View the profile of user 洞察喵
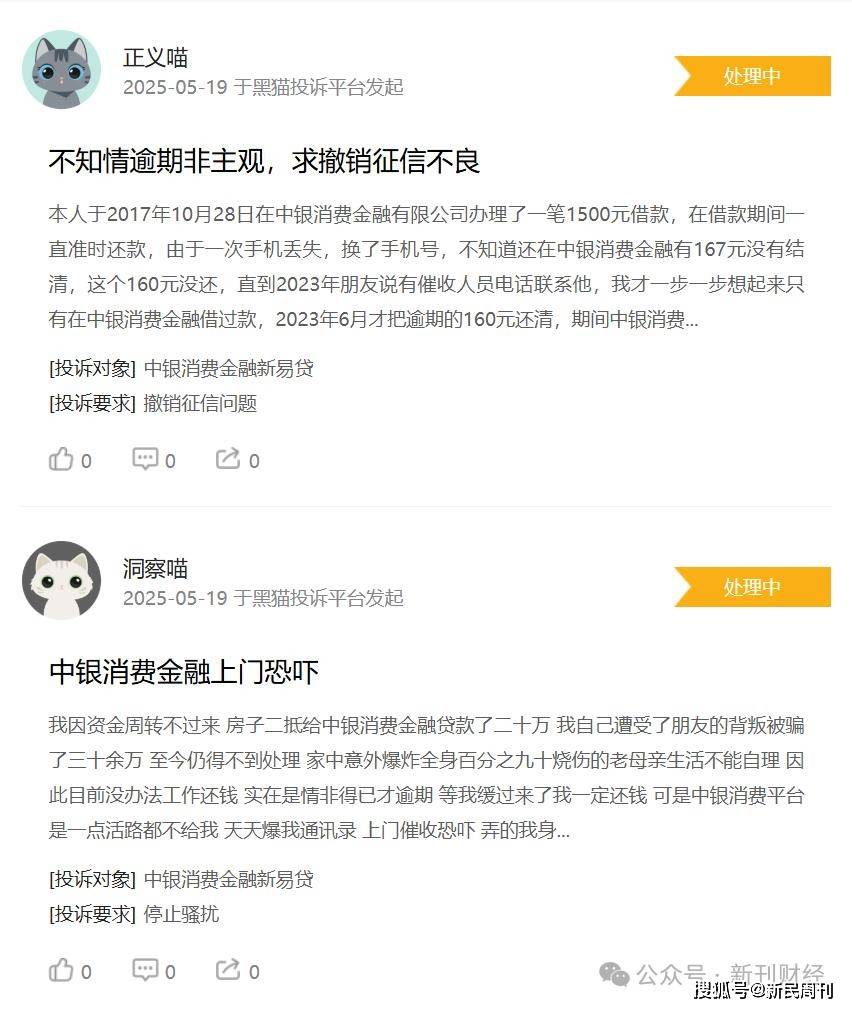 tap(155, 568)
